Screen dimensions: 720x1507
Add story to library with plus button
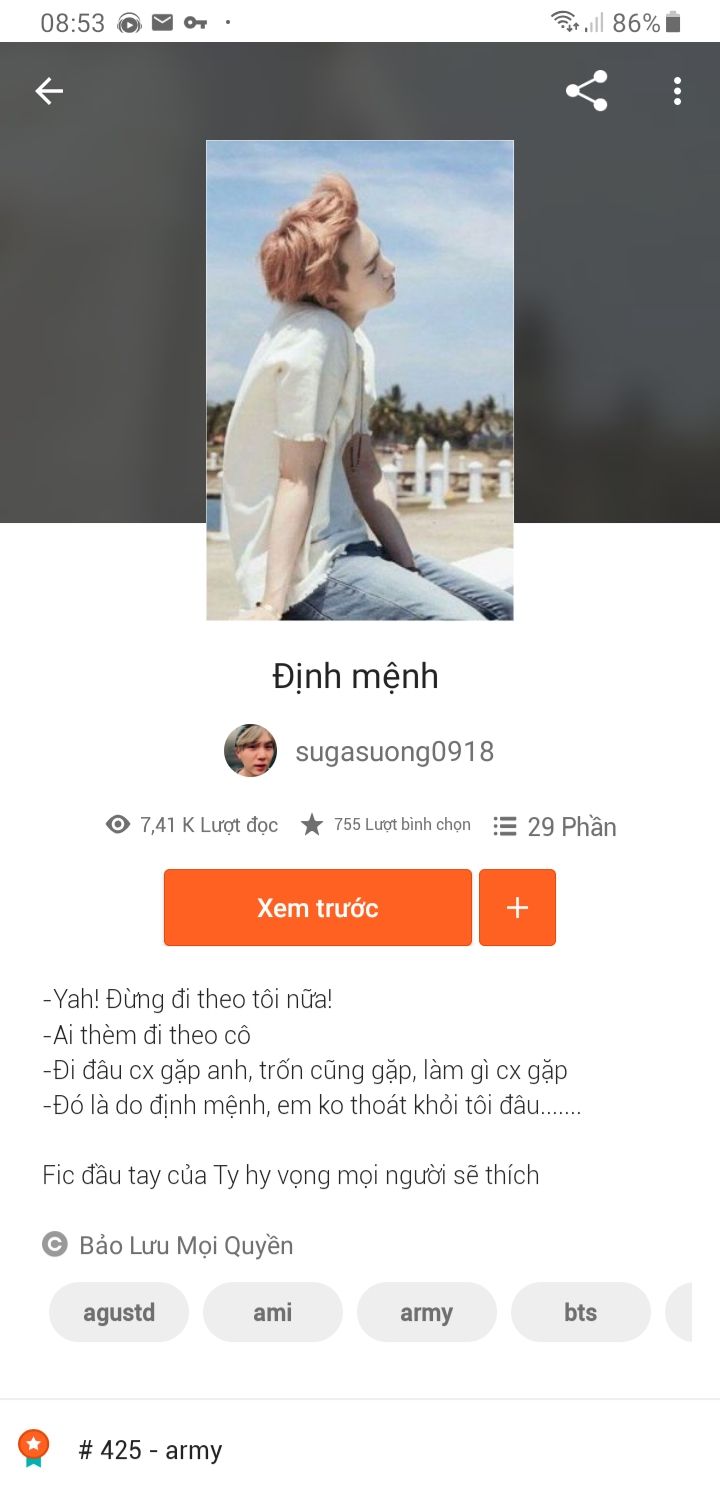click(x=517, y=907)
